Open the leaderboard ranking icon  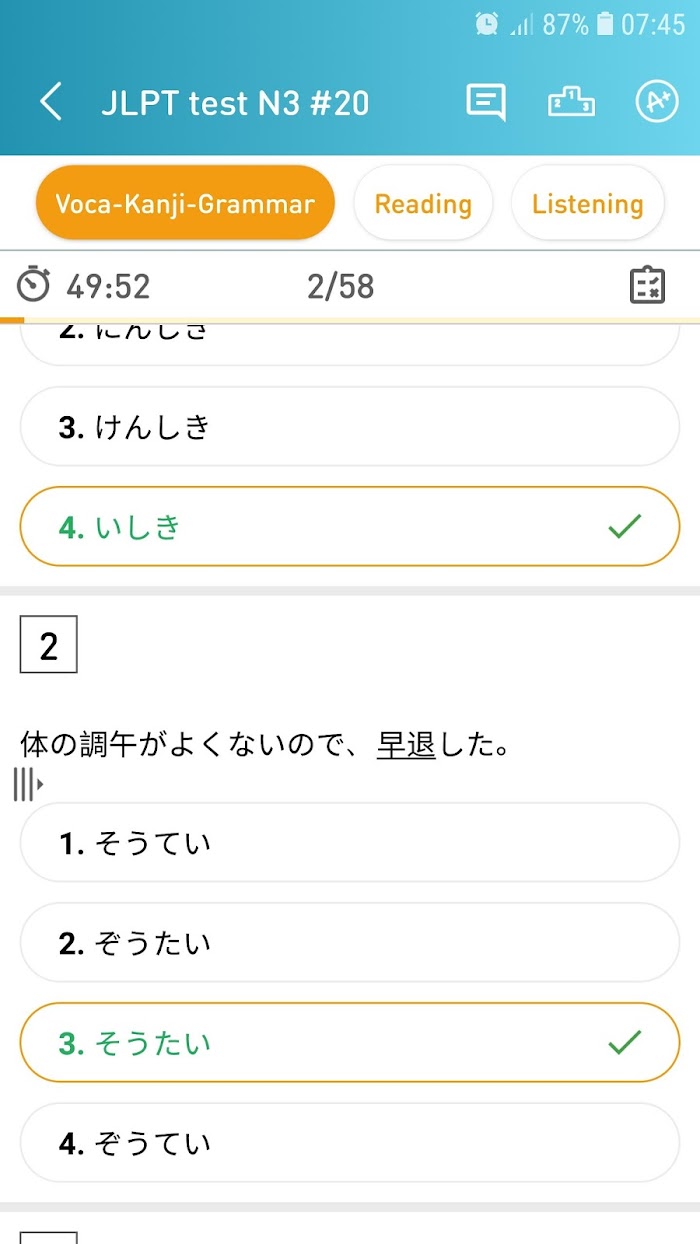(x=571, y=102)
